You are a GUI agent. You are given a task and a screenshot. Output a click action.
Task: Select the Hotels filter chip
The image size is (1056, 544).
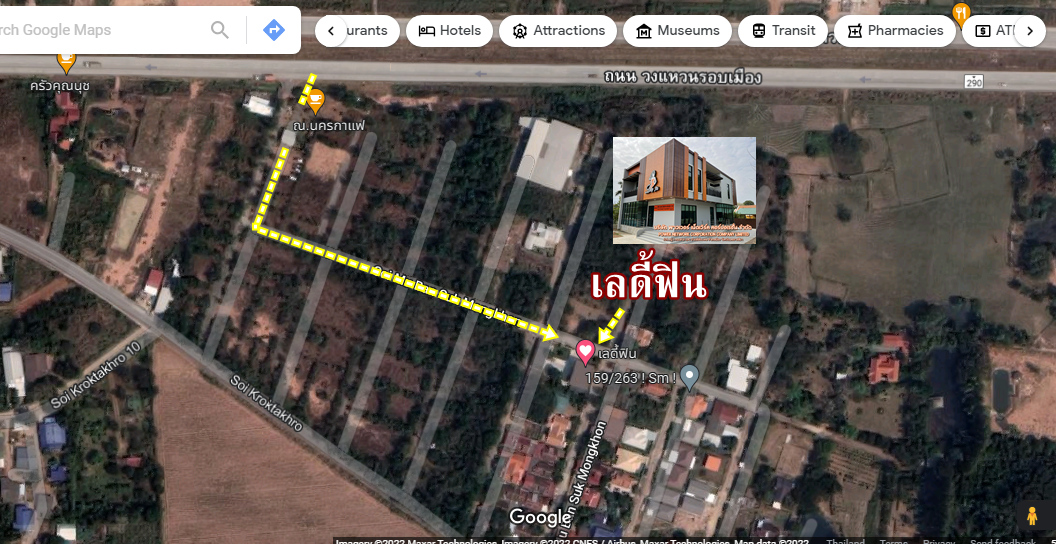coord(449,30)
